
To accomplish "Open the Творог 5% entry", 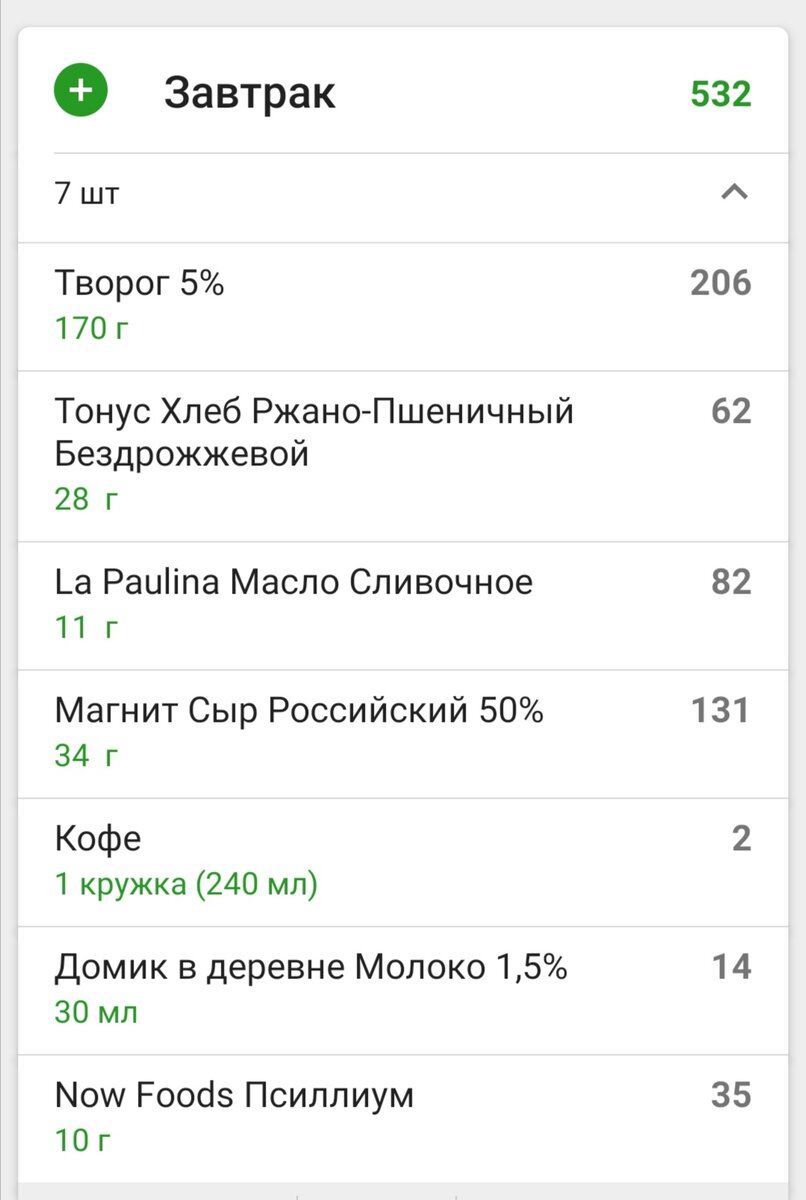I will coord(400,305).
